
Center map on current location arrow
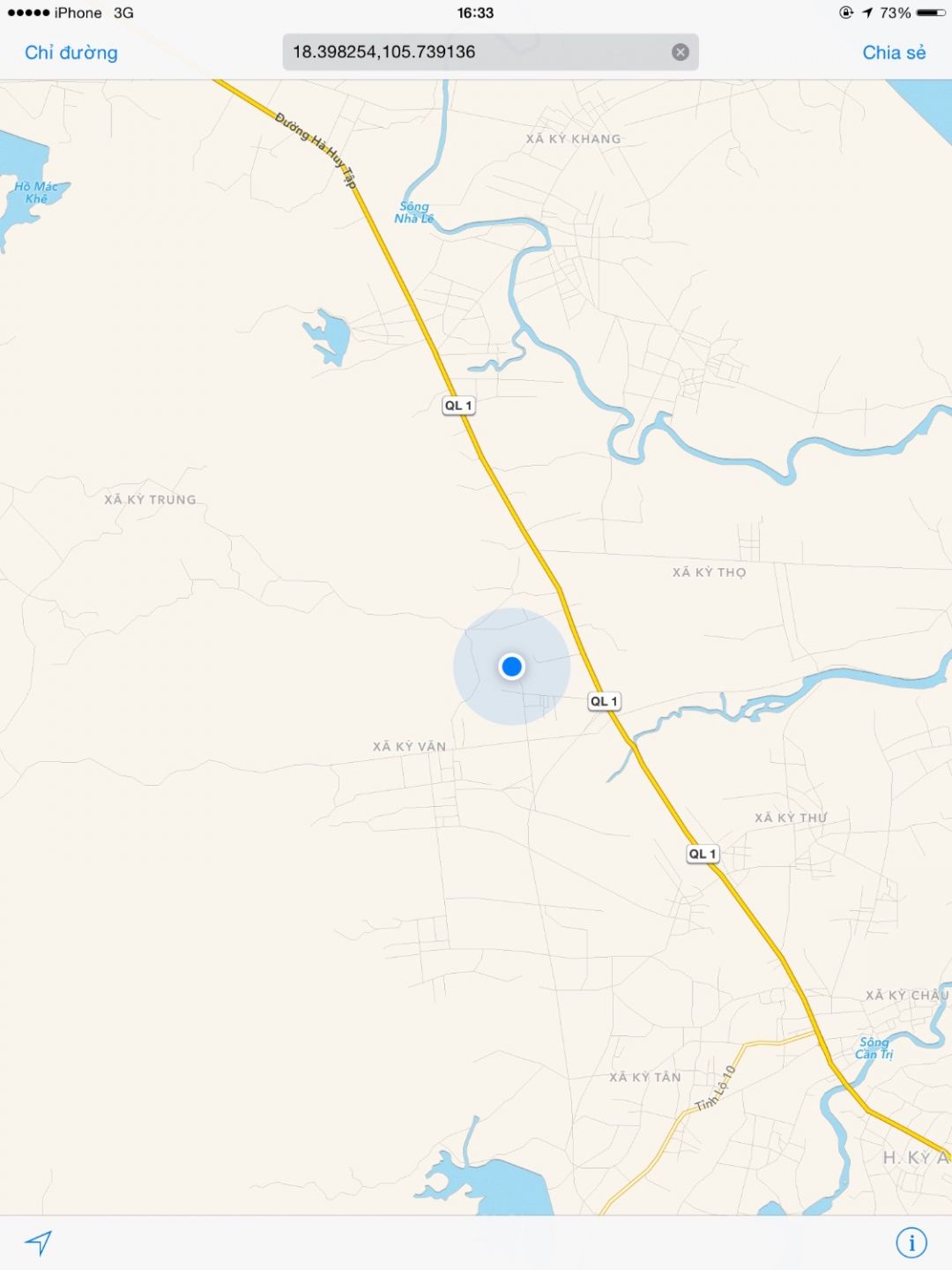coord(39,1243)
